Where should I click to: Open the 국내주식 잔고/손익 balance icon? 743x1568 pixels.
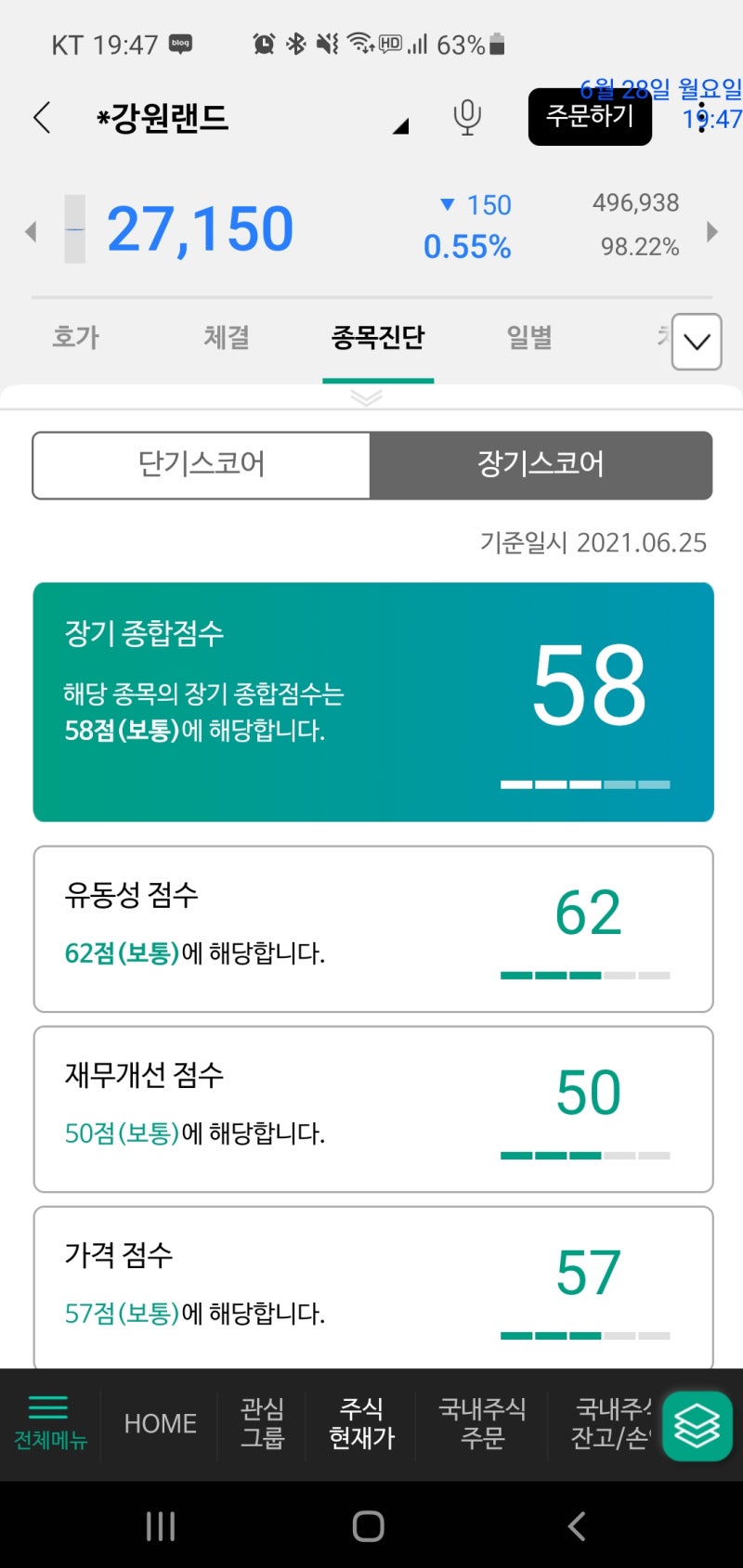pos(605,1423)
